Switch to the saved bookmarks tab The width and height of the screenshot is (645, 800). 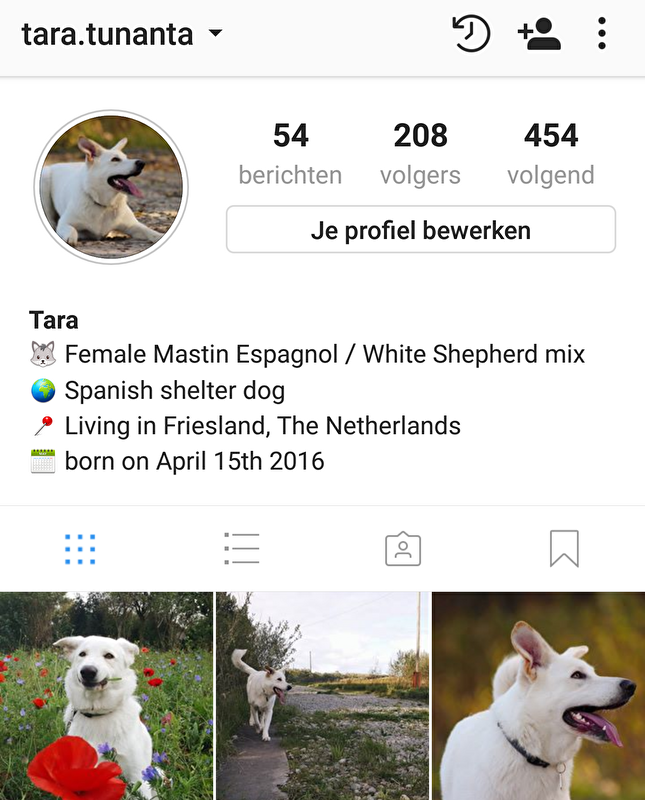coord(564,549)
